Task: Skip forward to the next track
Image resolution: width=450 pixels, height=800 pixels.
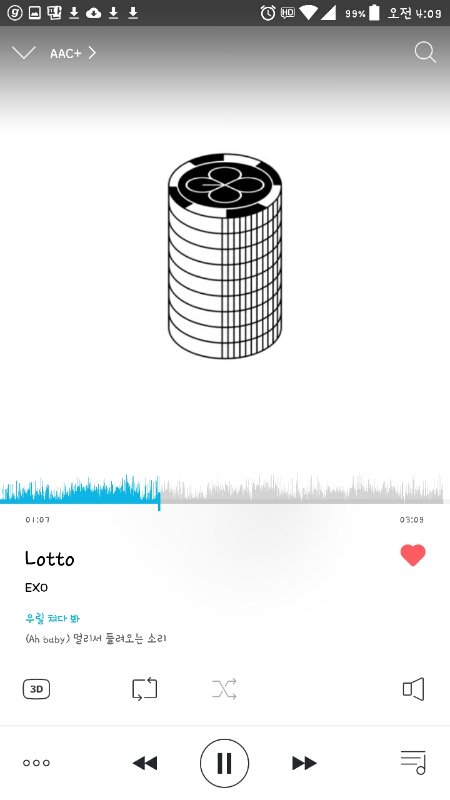Action: 305,763
